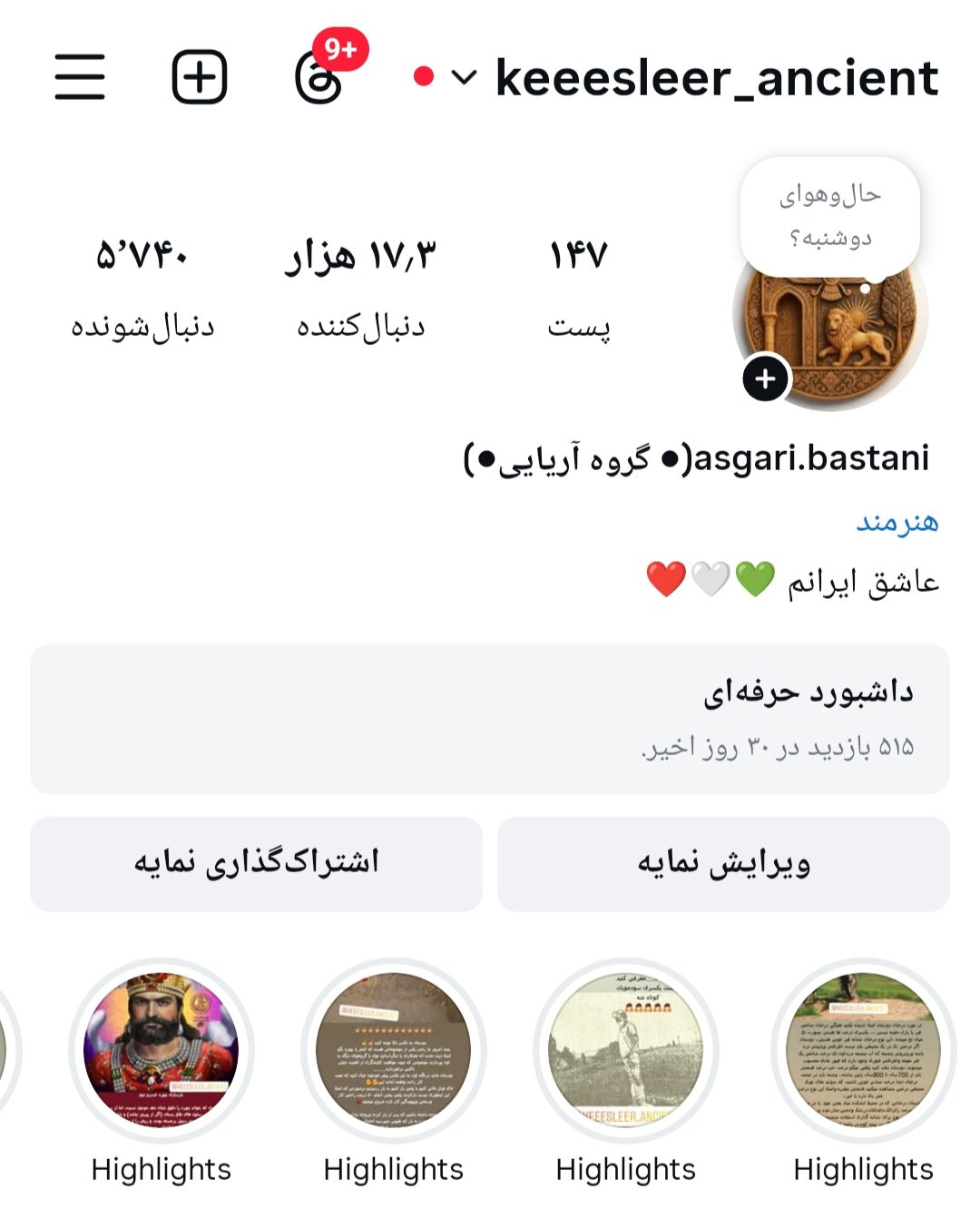This screenshot has width=980, height=1218.
Task: View the ۵٬۷۴۰ دنبال‌شونده following list
Action: click(142, 287)
